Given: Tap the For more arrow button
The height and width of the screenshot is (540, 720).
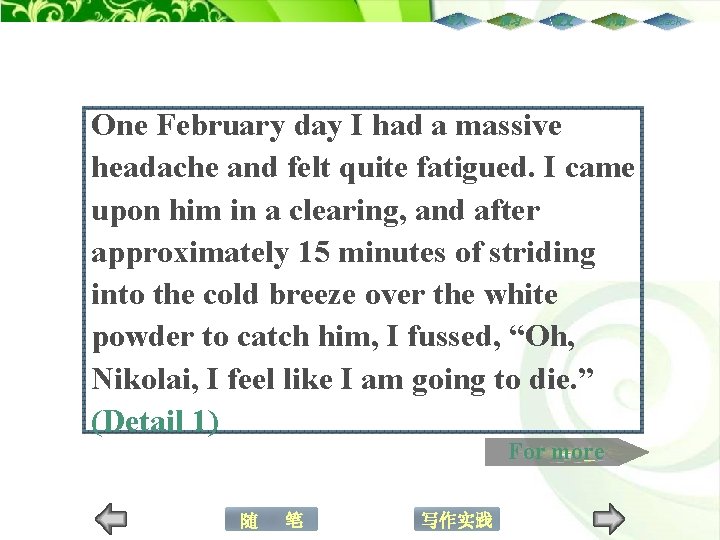Looking at the screenshot, I should coord(567,452).
